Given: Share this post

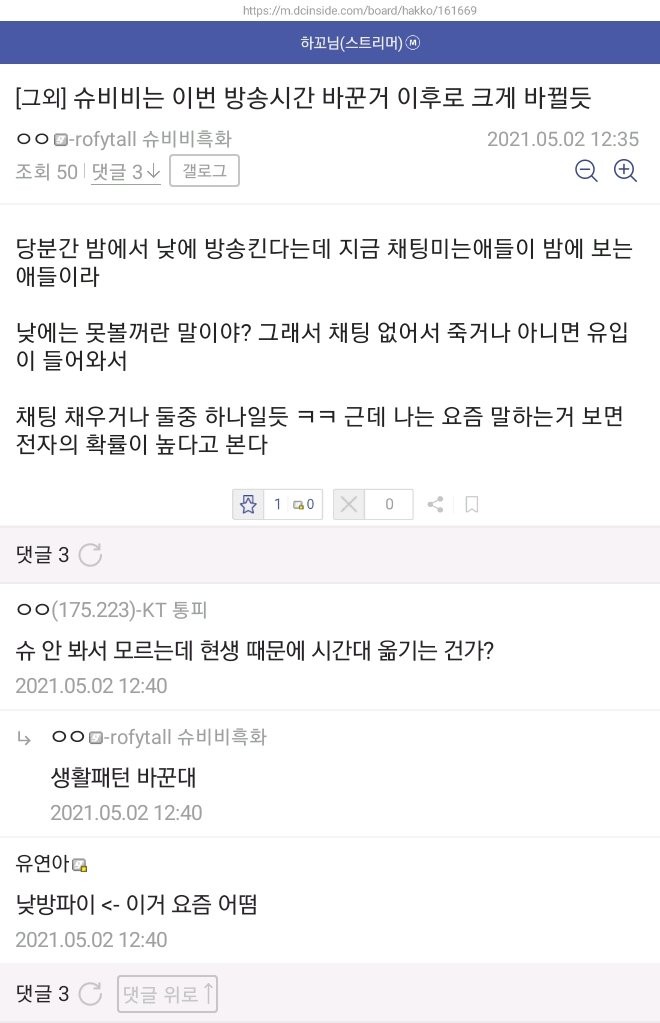Looking at the screenshot, I should click(x=435, y=504).
